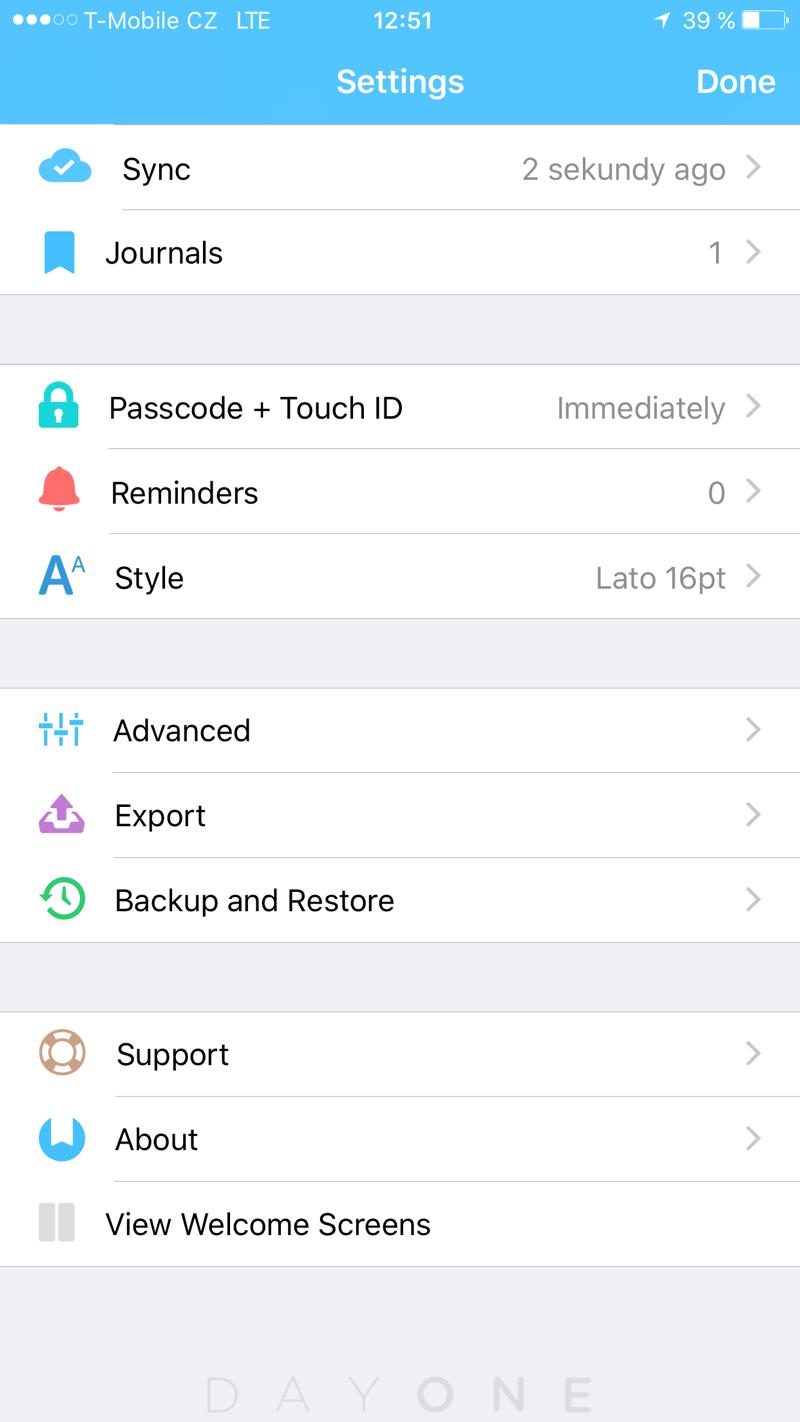
Task: Open the Journals list
Action: [x=400, y=253]
